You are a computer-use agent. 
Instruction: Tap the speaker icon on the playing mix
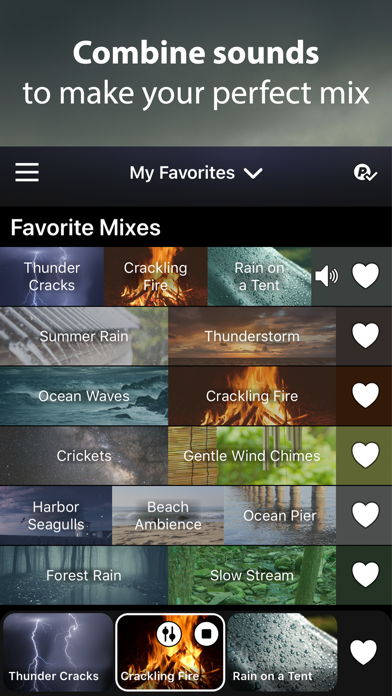[x=326, y=277]
